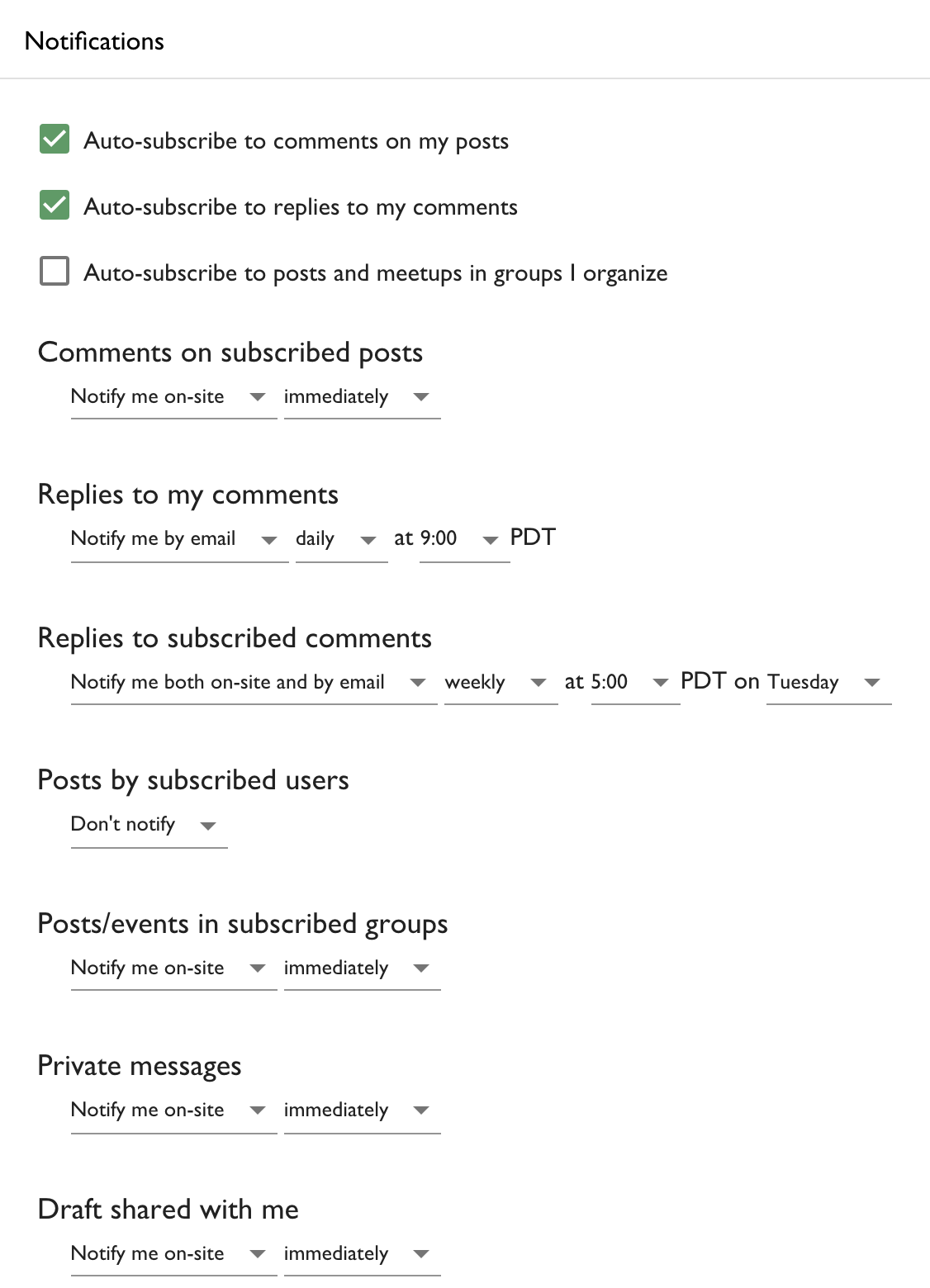Screen dimensions: 930x1288
Task: Change notify method for Posts/events in subscribed groups
Action: [x=173, y=968]
